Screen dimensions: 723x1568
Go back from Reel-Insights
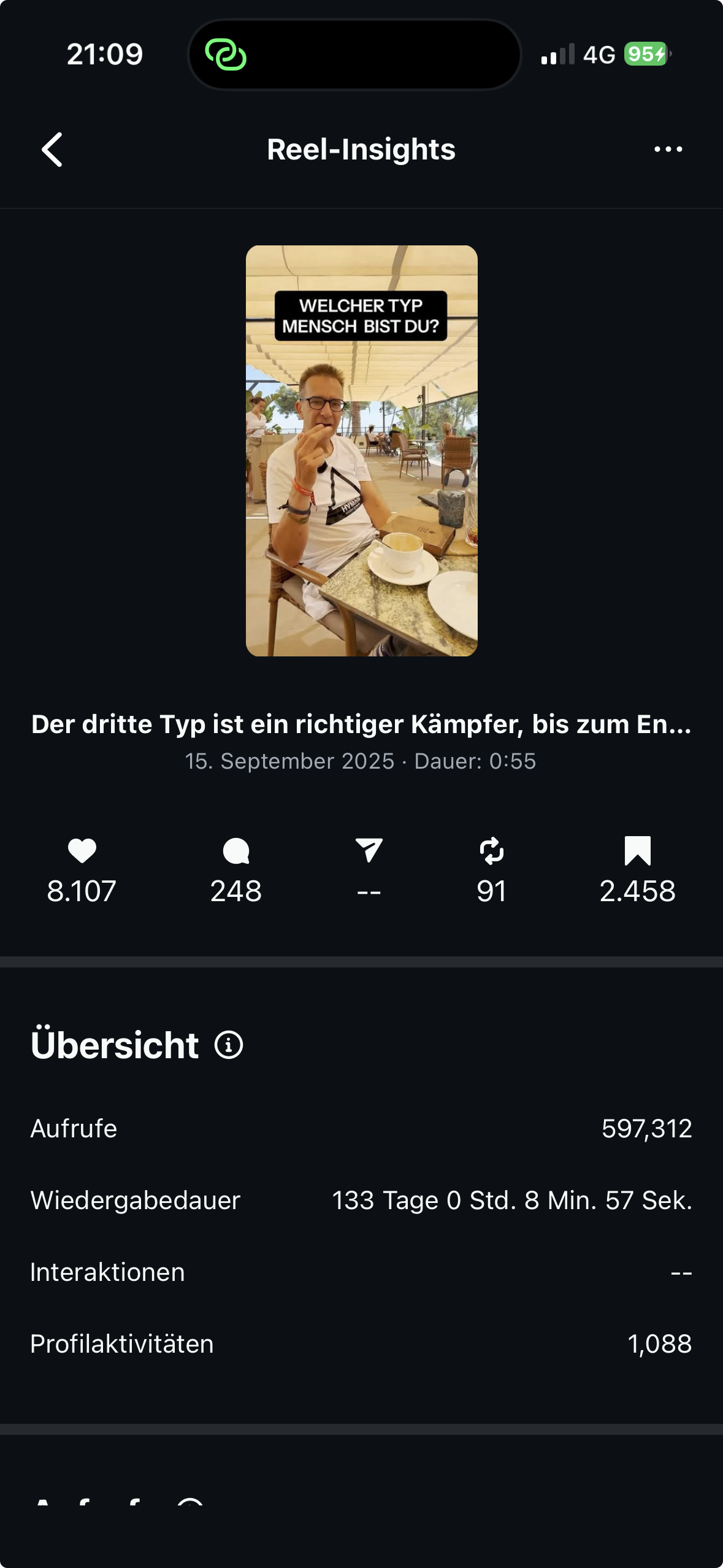(53, 150)
